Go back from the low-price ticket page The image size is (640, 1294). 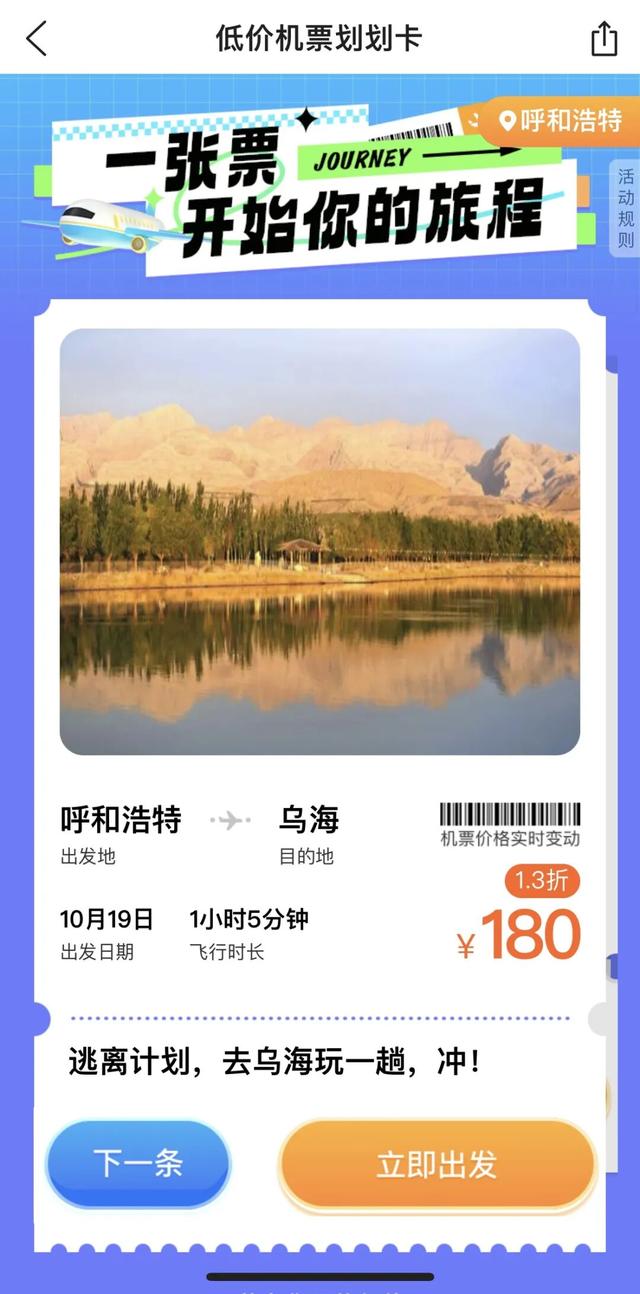tap(36, 39)
